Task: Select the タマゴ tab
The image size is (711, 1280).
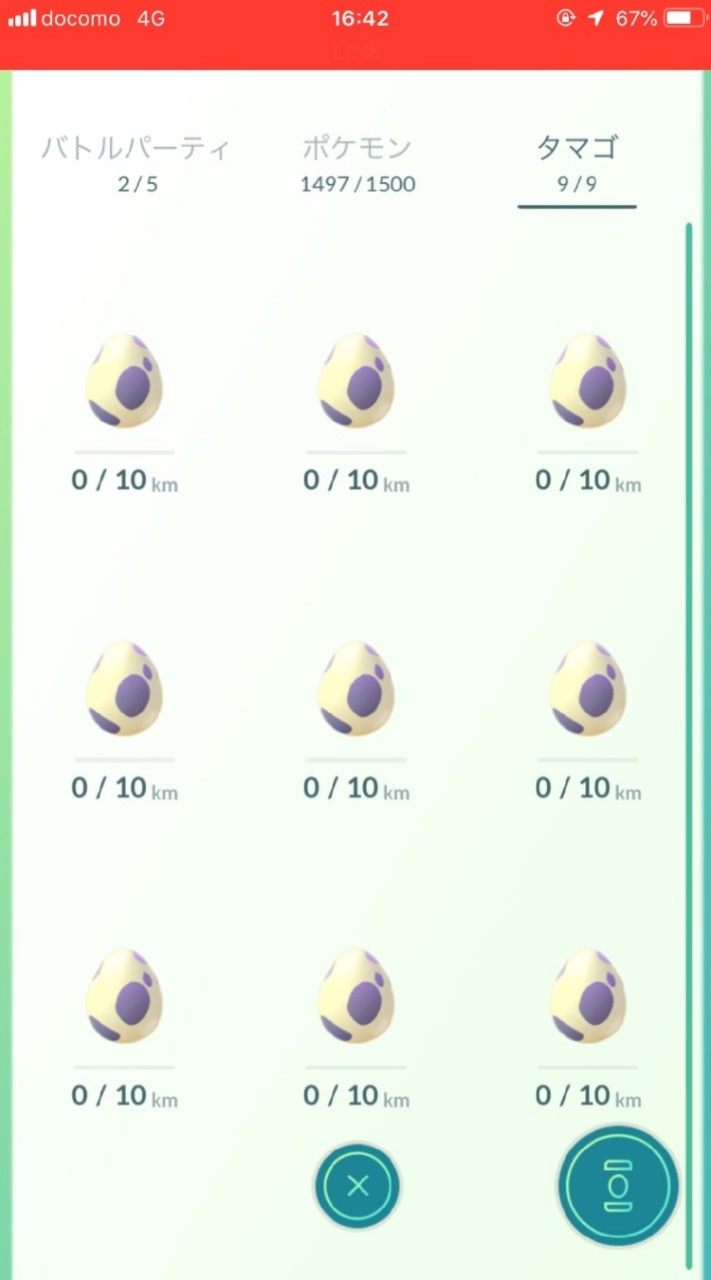Action: [x=577, y=161]
